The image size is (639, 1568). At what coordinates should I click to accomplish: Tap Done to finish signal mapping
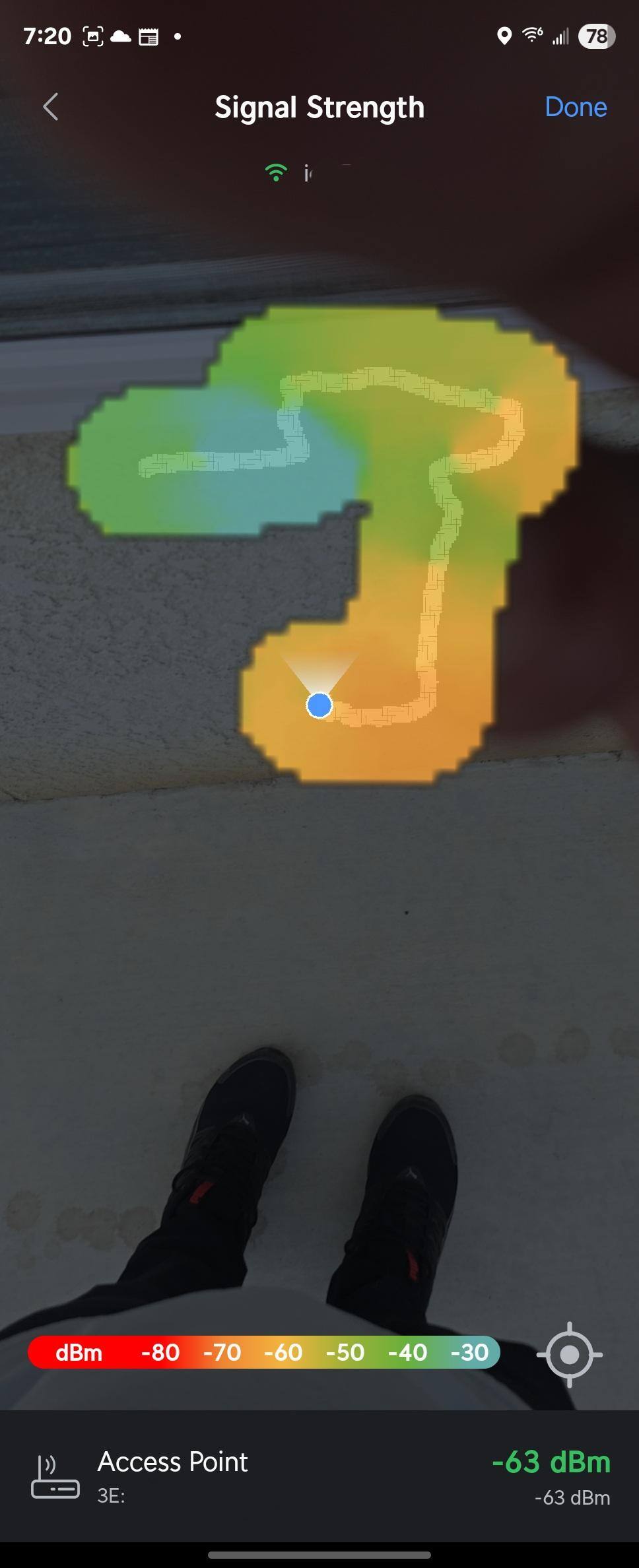[x=575, y=107]
